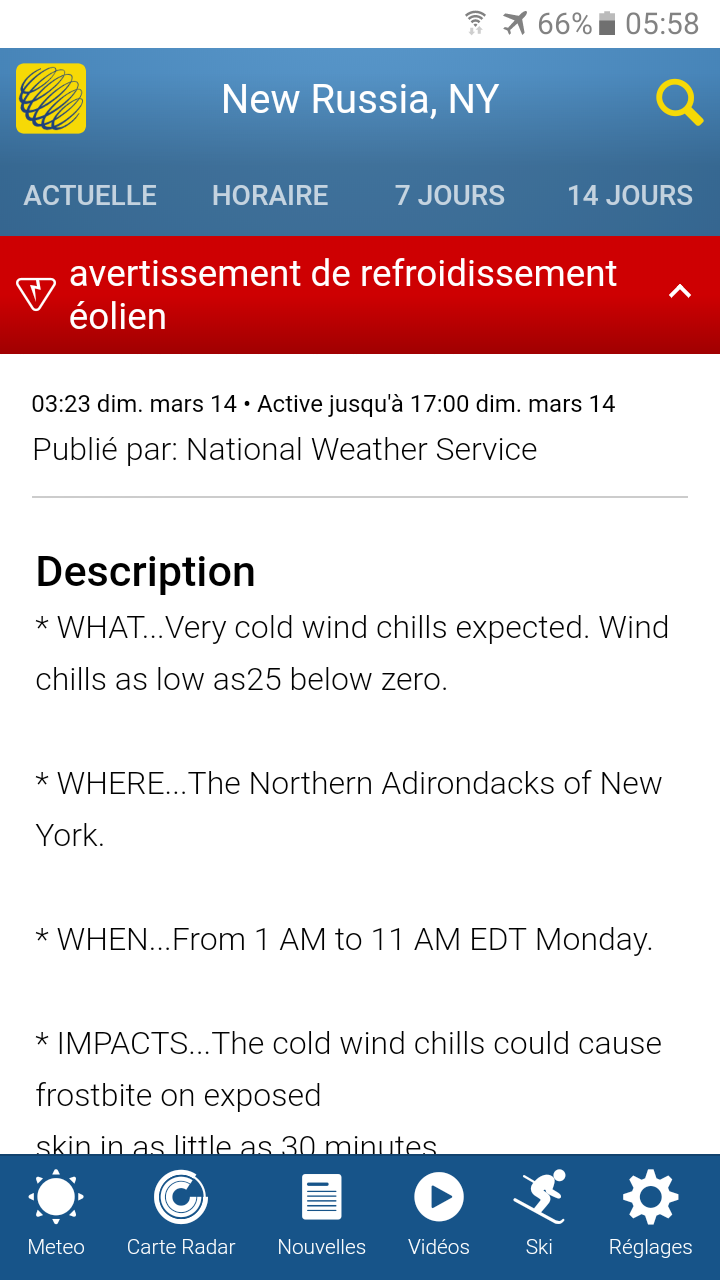Switch to the ACTUELLE tab
Viewport: 720px width, 1280px height.
point(90,195)
